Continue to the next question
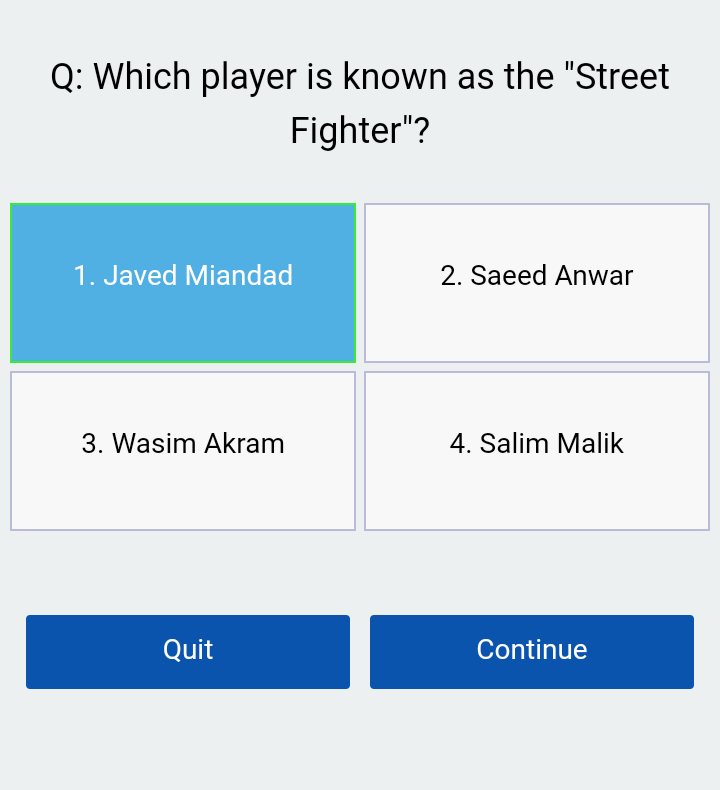This screenshot has height=790, width=720. (x=532, y=651)
